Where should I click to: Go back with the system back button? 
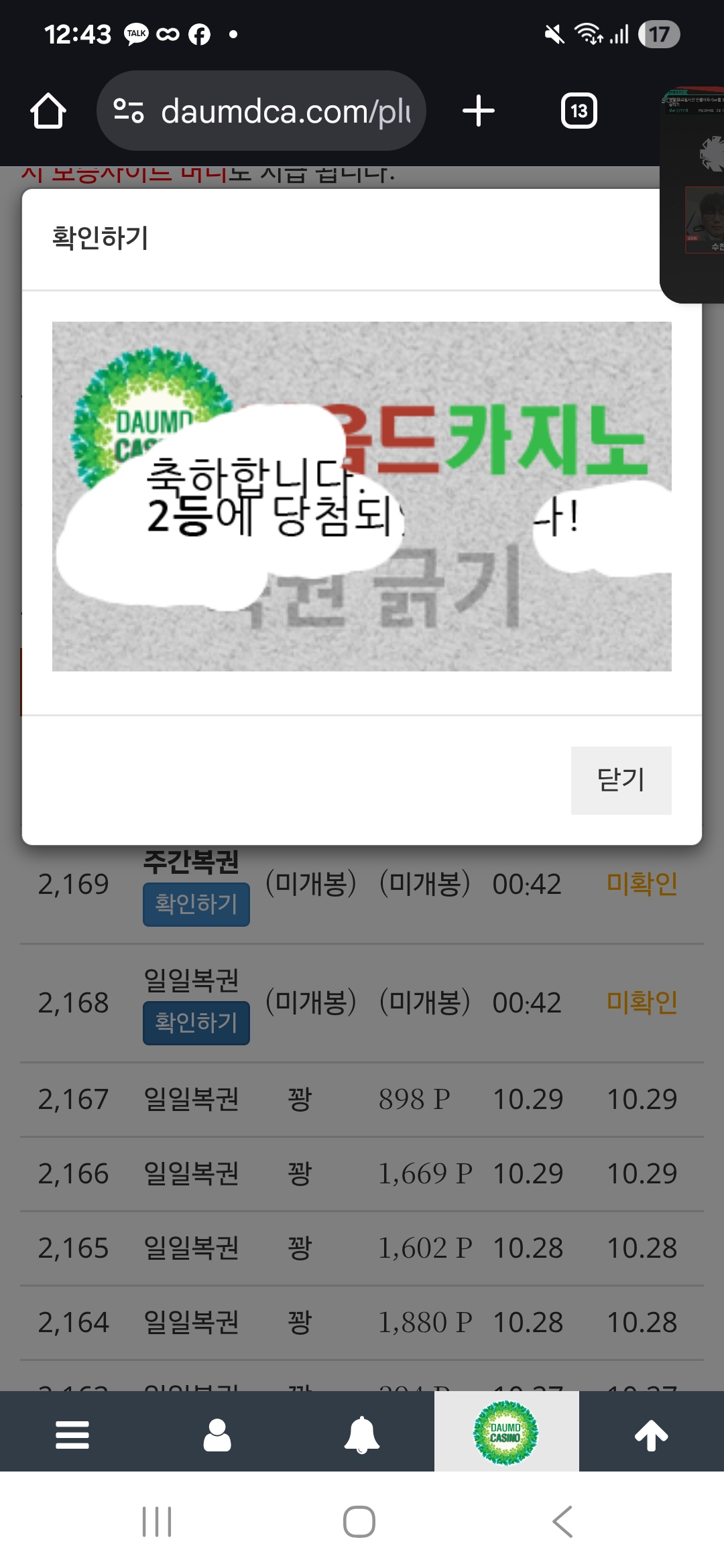(x=562, y=1522)
